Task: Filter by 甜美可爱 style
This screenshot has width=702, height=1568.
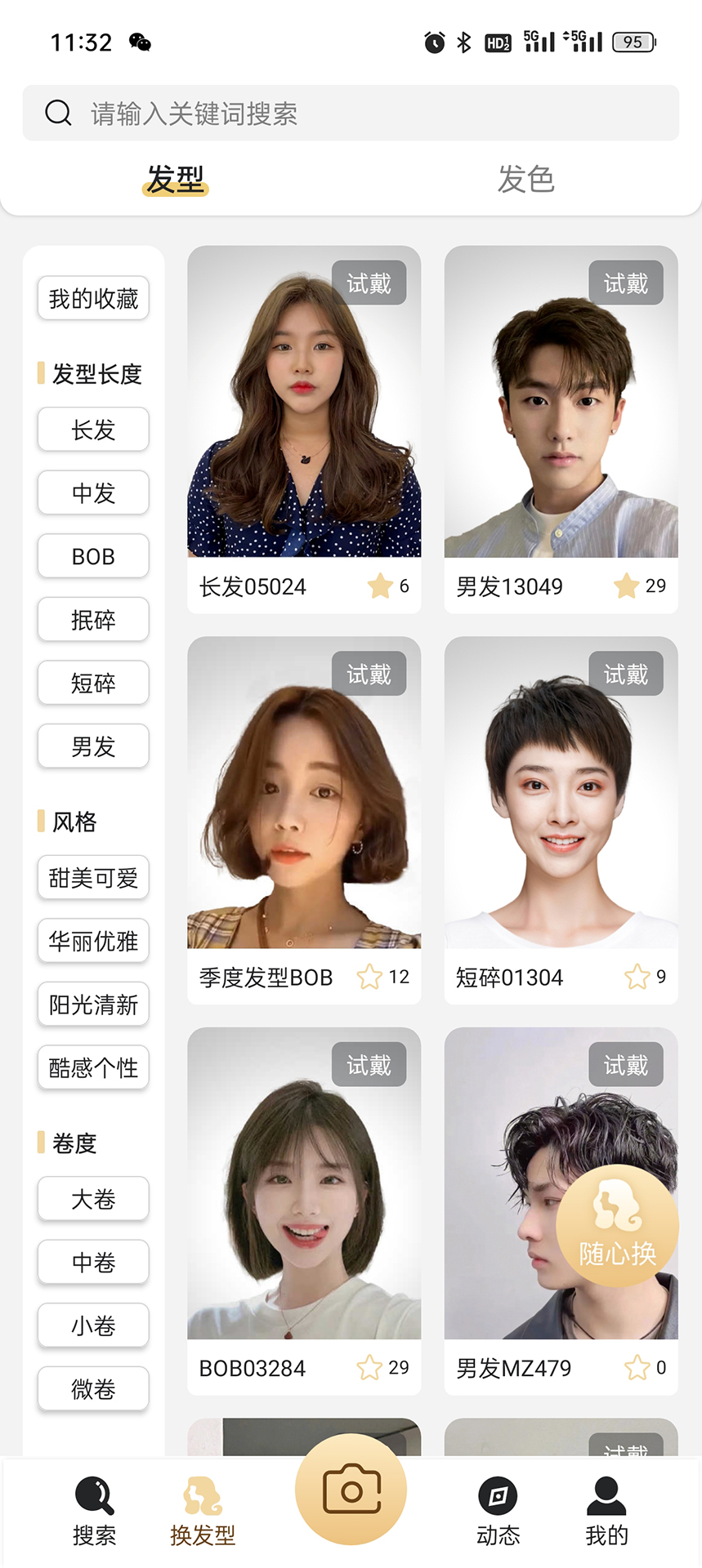Action: (x=93, y=878)
